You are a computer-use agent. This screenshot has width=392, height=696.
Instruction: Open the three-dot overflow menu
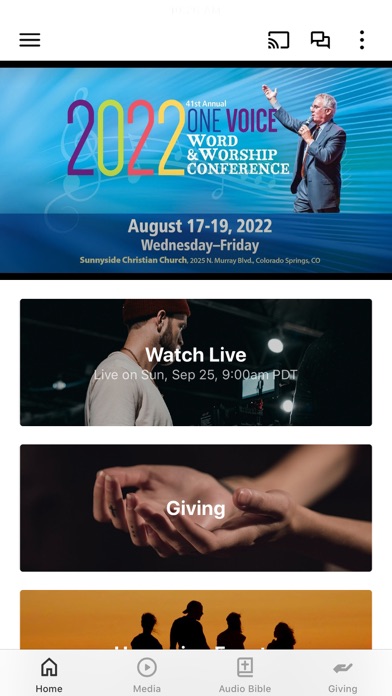tap(362, 40)
